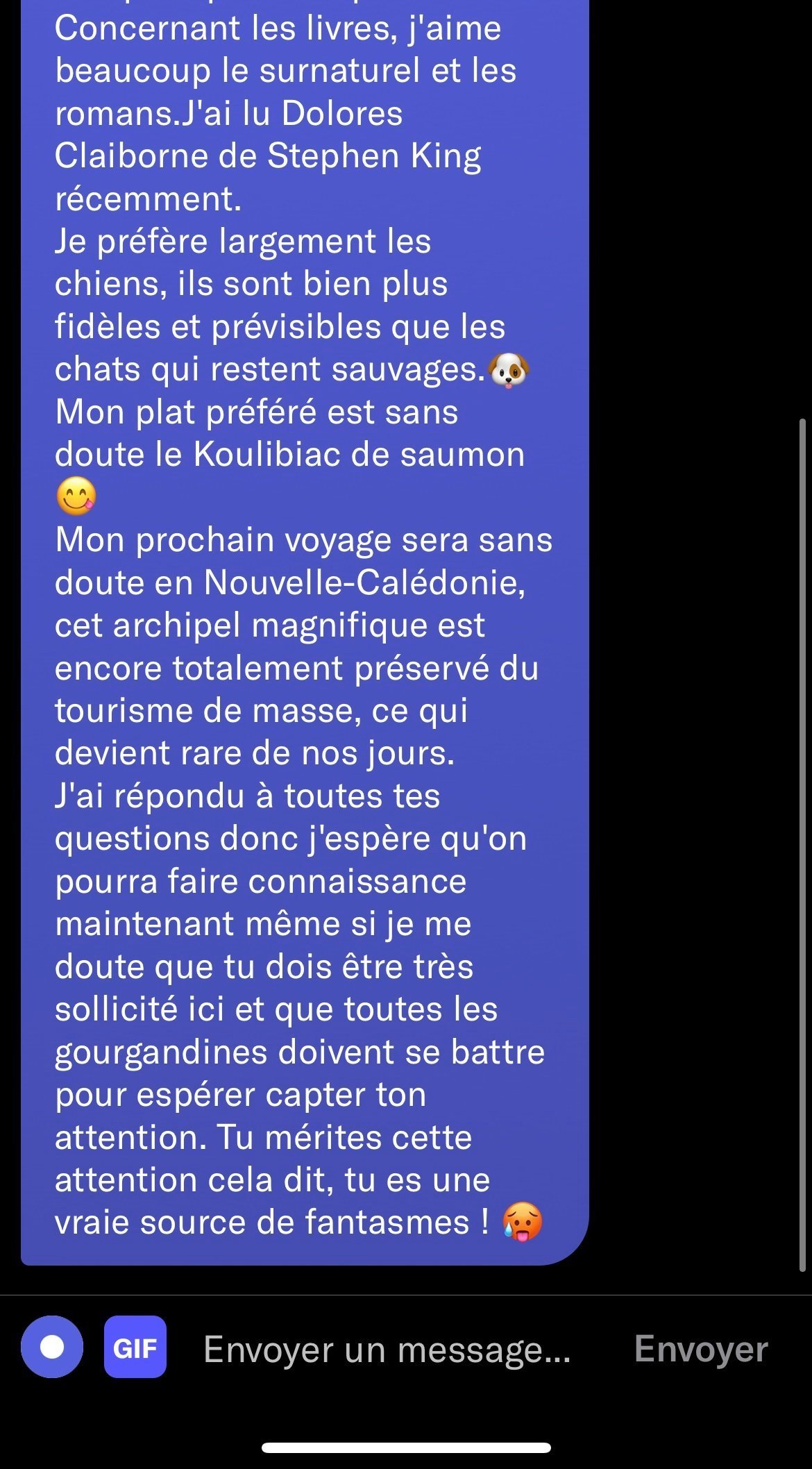Focus the Envoyer un message field
The image size is (812, 1469).
(x=387, y=1349)
